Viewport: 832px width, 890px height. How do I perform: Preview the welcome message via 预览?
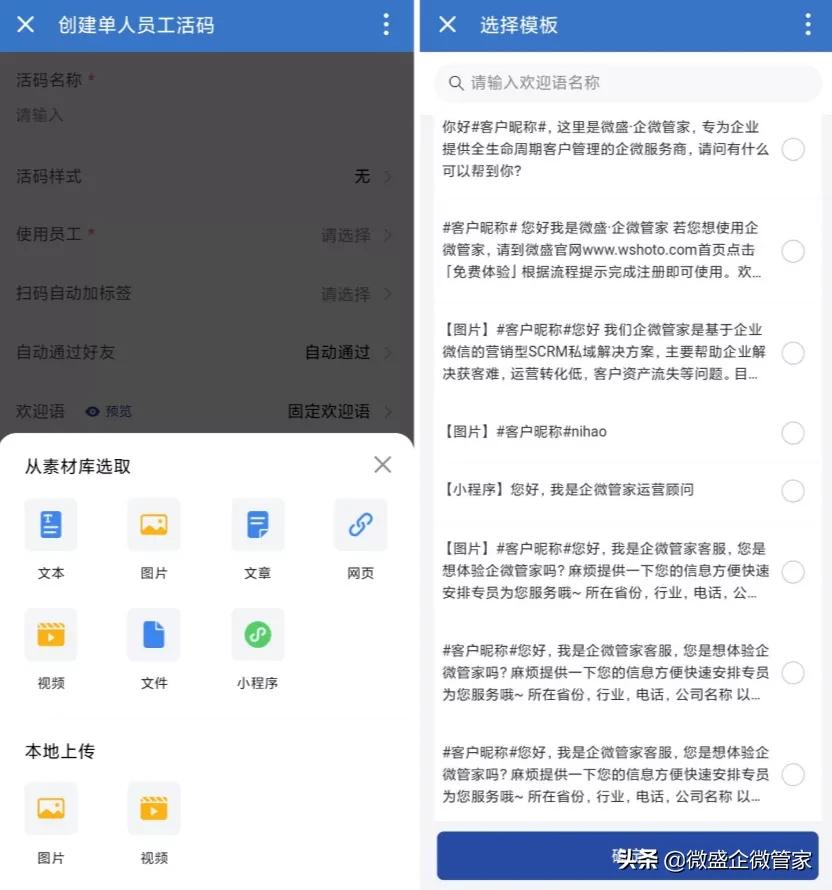coord(110,410)
